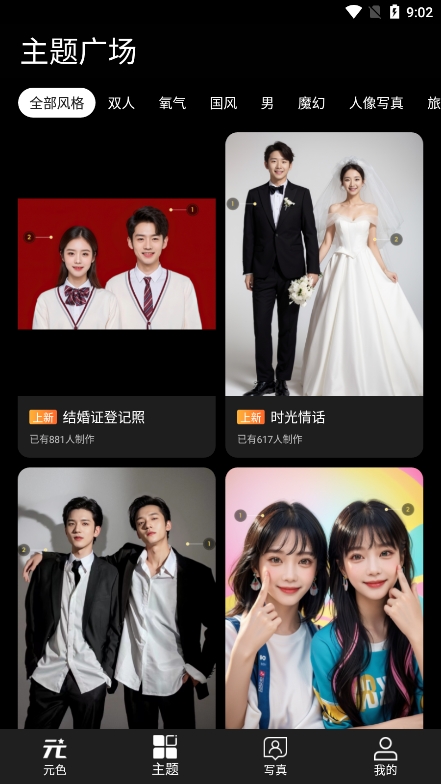Open the 我的 profile tab
This screenshot has height=784, width=441.
[x=386, y=756]
